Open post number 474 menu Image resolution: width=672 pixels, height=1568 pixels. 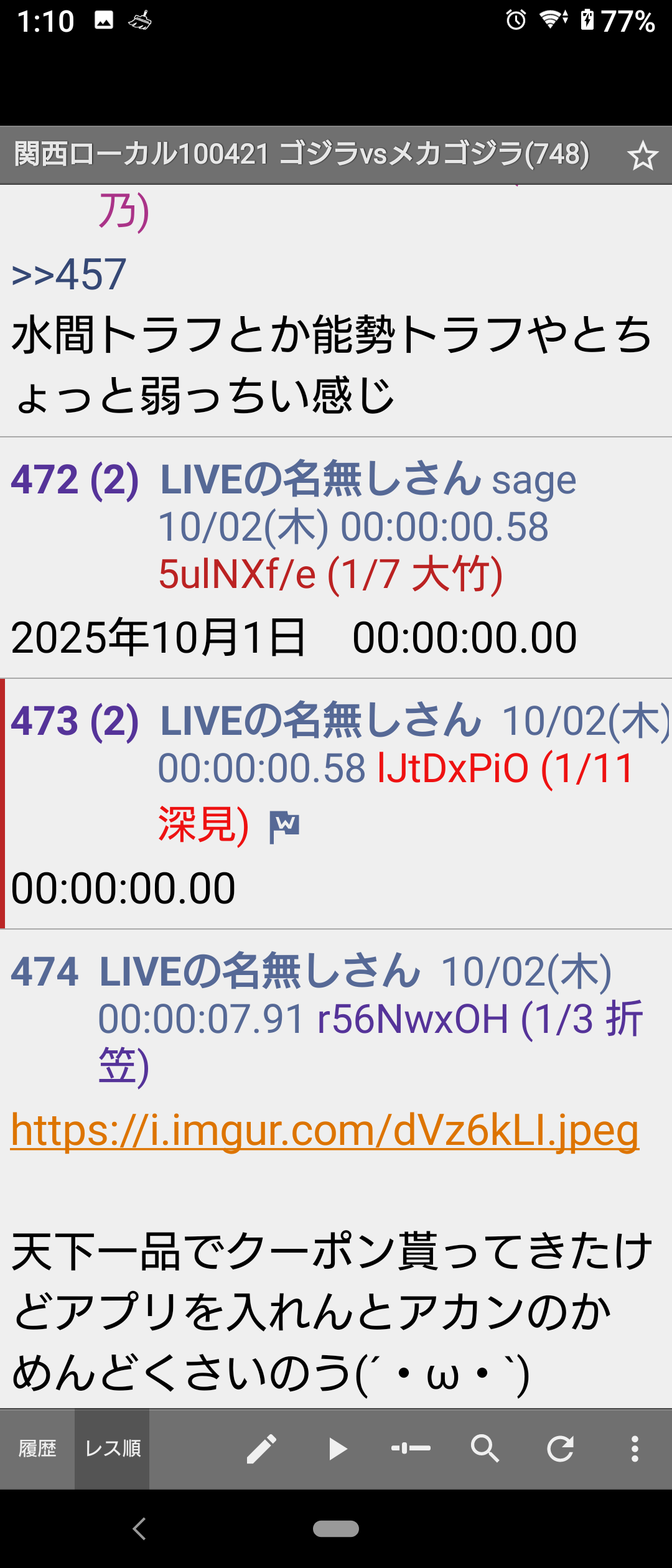point(45,972)
